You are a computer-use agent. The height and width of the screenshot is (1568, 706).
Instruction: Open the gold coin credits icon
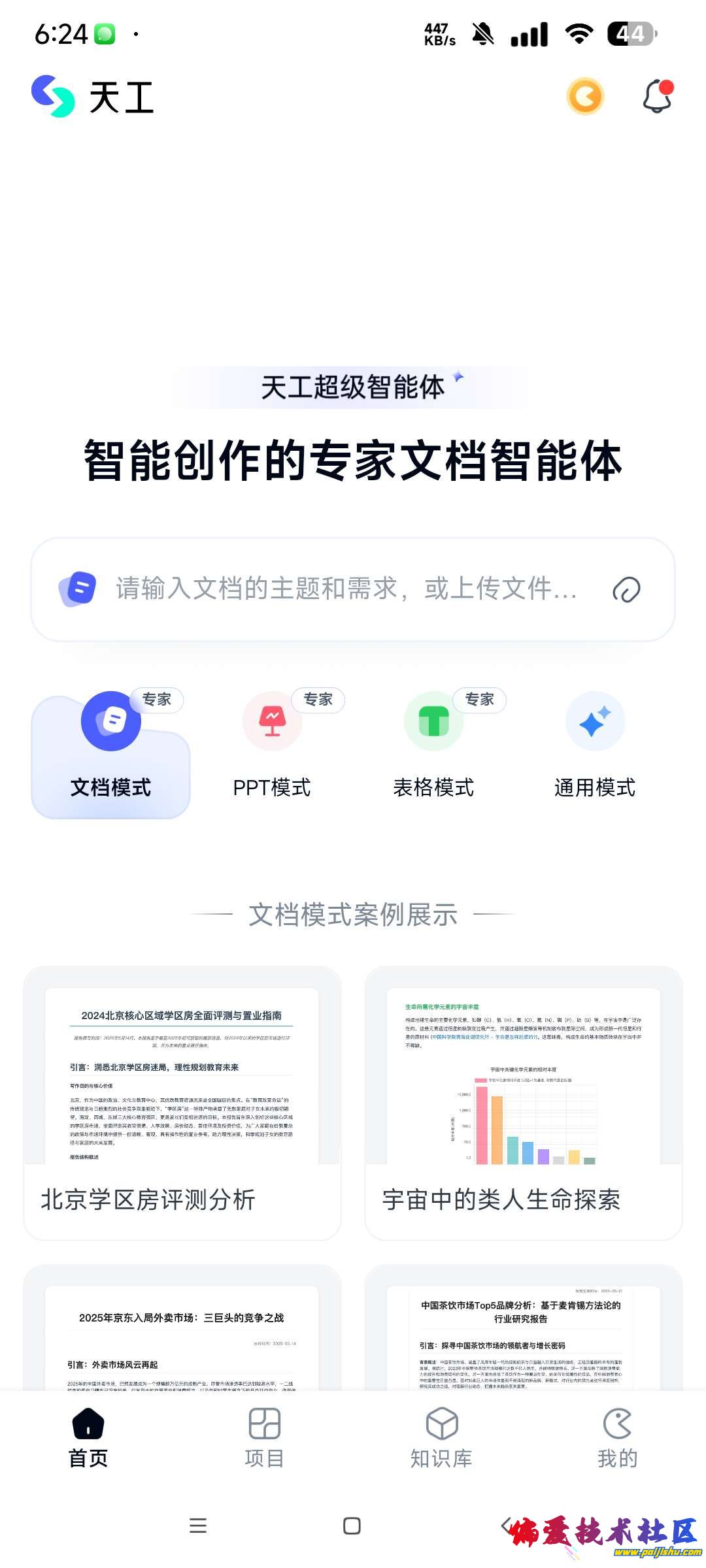585,97
